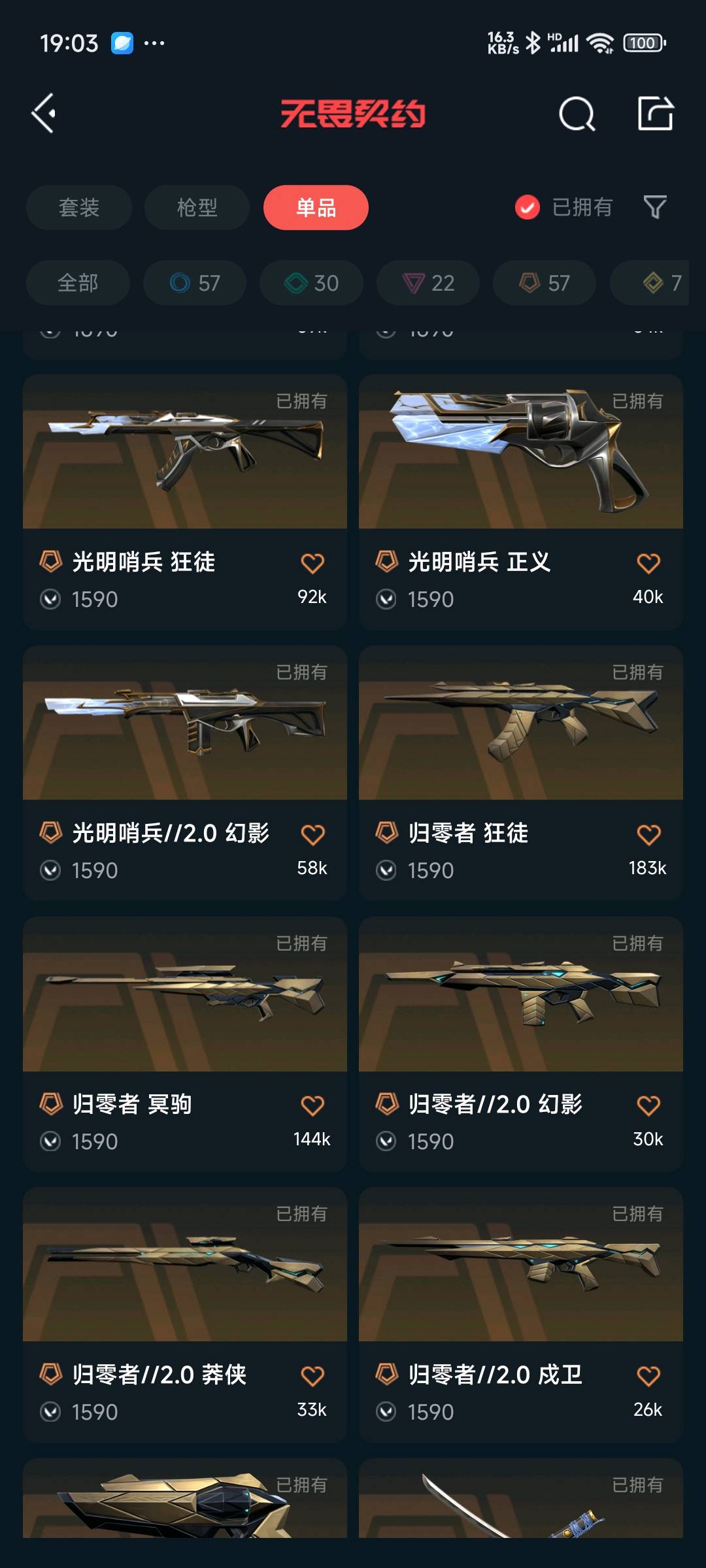Image resolution: width=706 pixels, height=1568 pixels.
Task: Open the 归零者 冥驹 skin card
Action: (x=185, y=1044)
